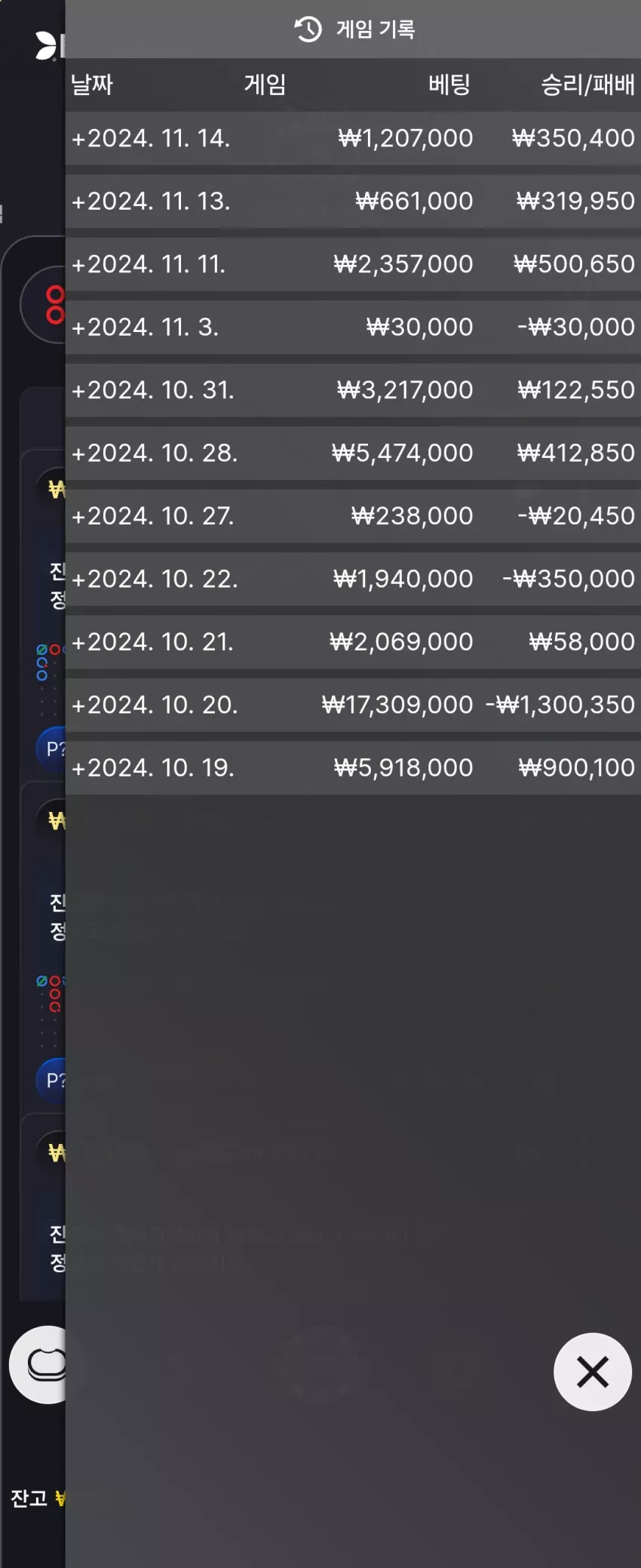
Task: Expand the 2024. 10. 20. history row
Action: pos(353,705)
